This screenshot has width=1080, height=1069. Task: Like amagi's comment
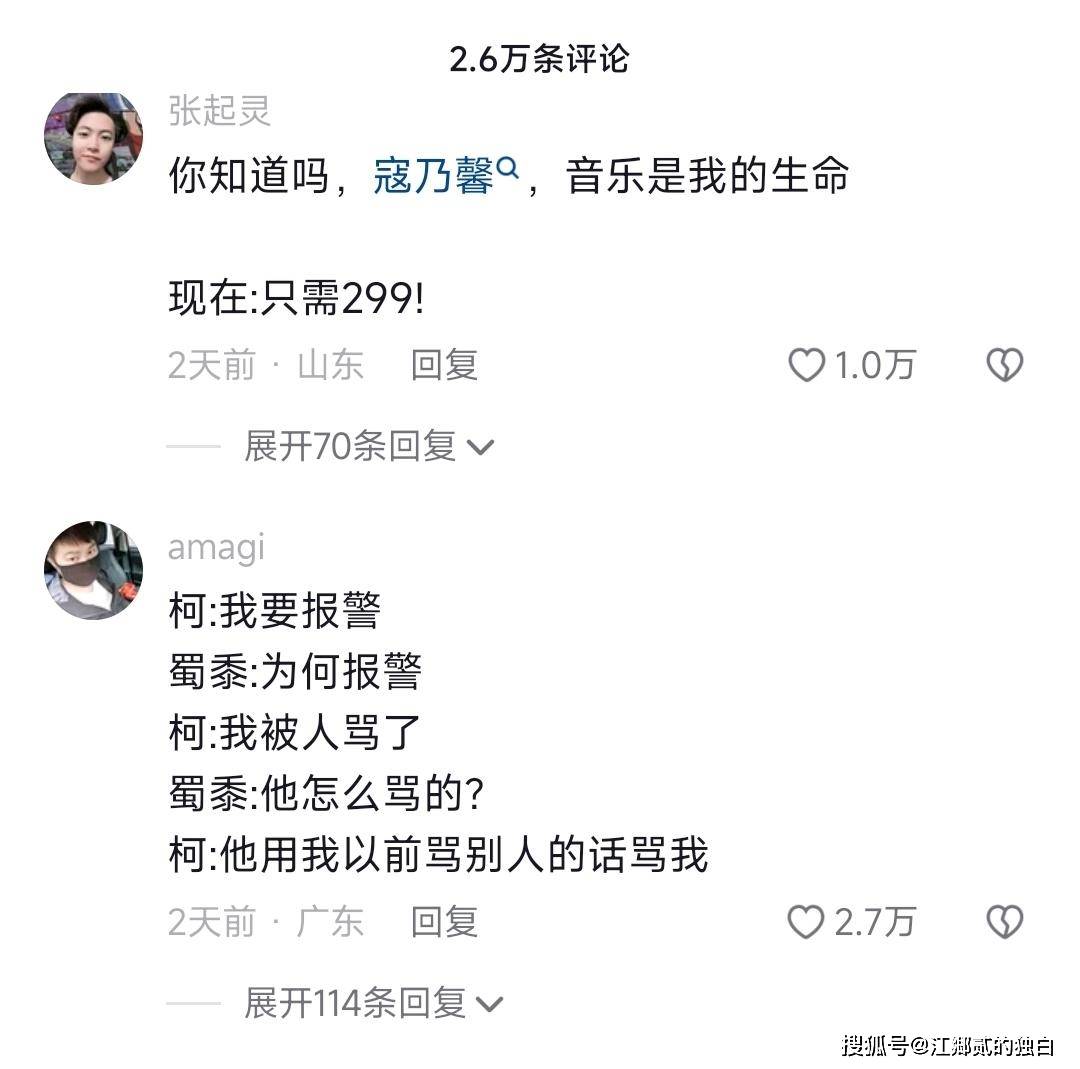click(807, 921)
